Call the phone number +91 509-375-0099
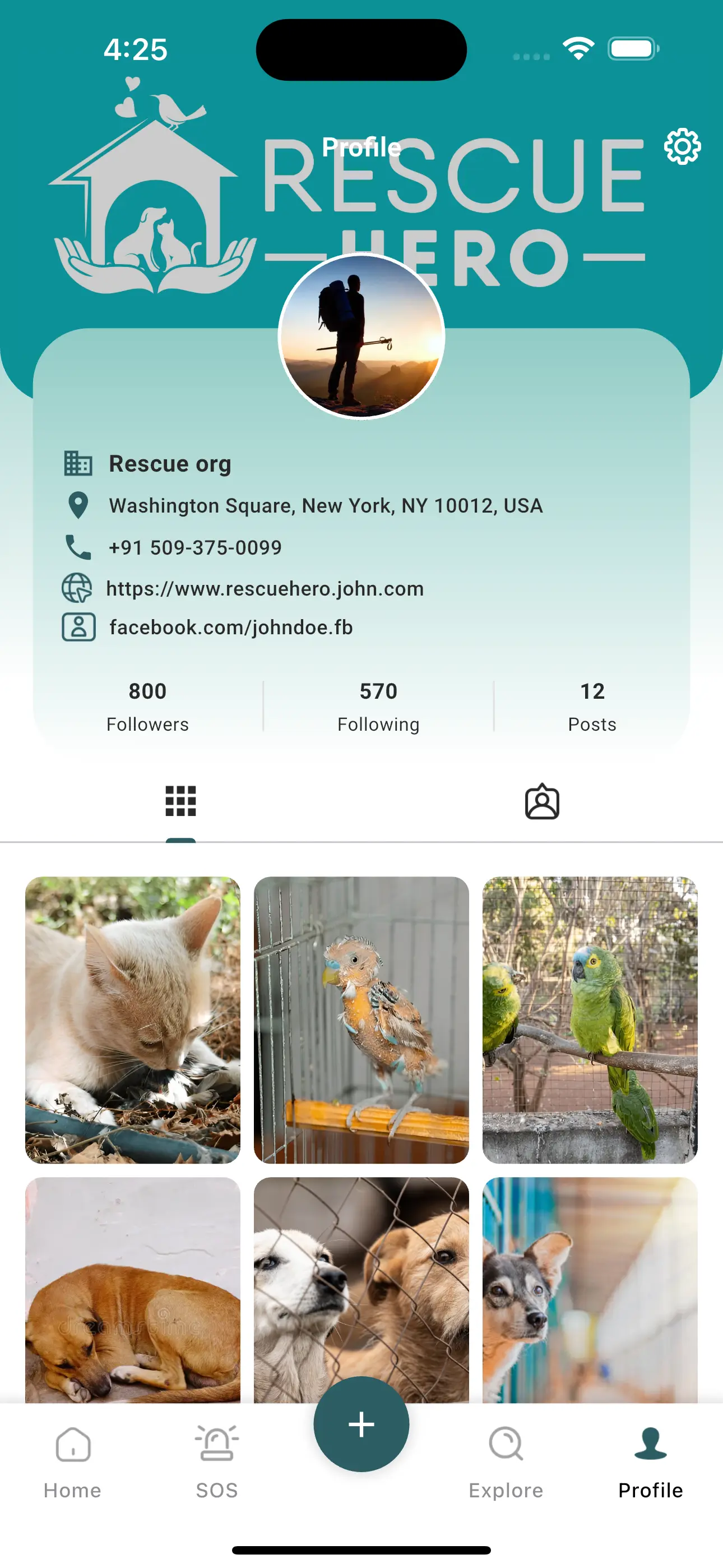723x1568 pixels. pos(194,547)
